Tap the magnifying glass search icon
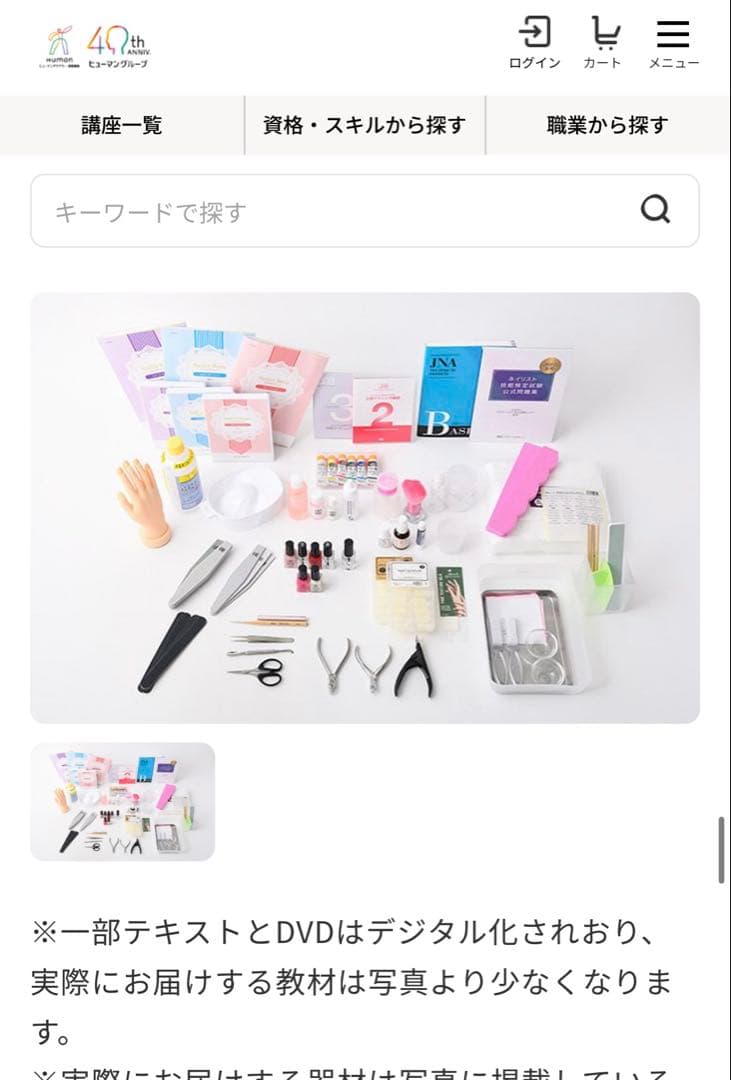 [655, 210]
